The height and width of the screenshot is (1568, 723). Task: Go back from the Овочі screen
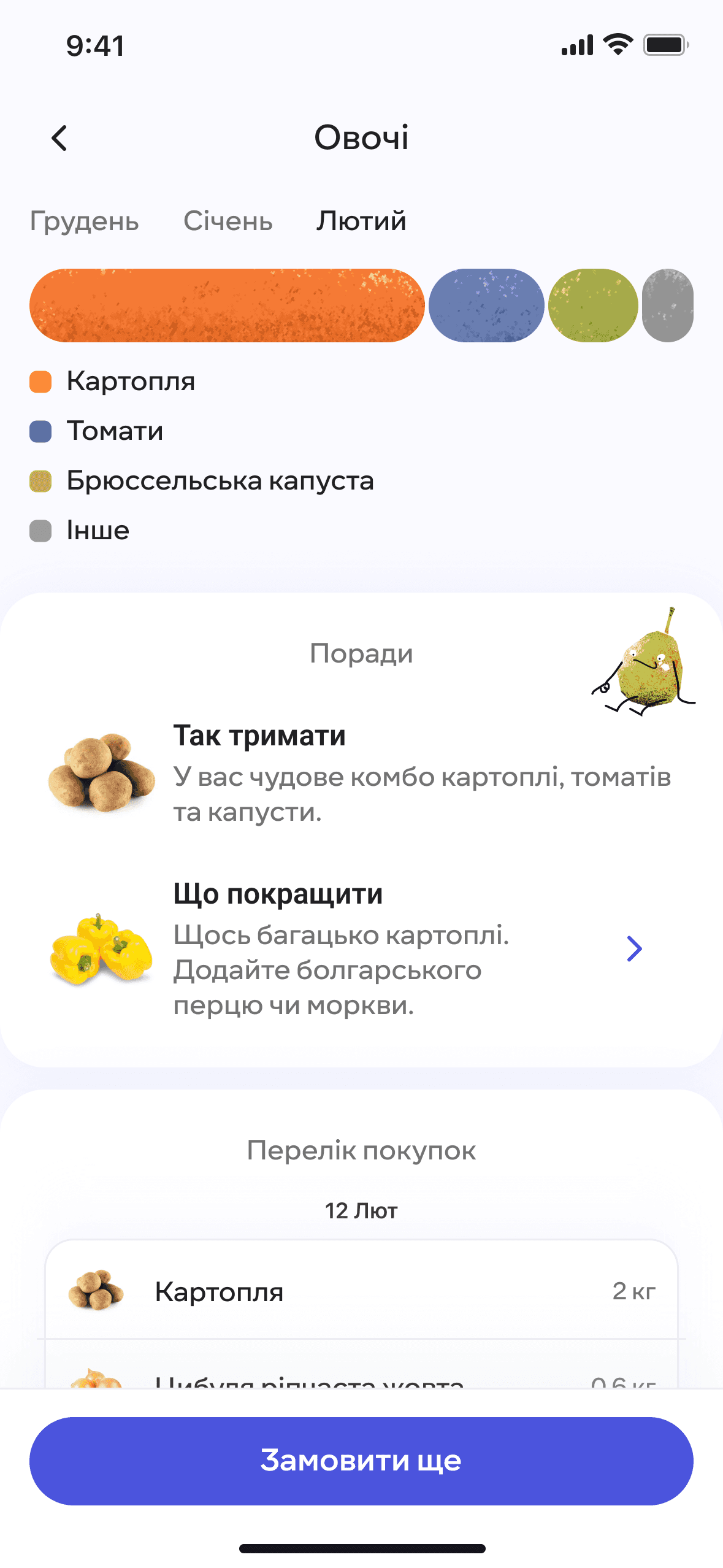tap(59, 138)
